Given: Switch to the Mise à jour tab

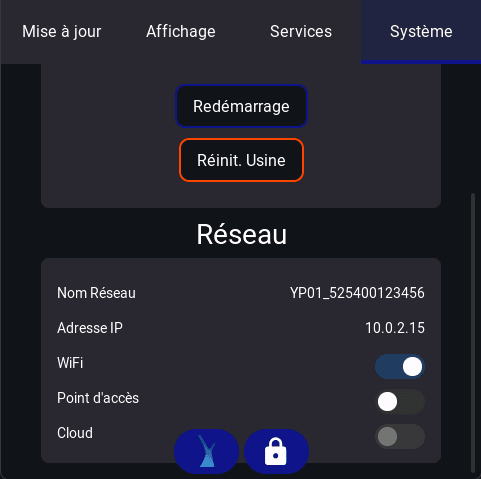Looking at the screenshot, I should tap(62, 32).
